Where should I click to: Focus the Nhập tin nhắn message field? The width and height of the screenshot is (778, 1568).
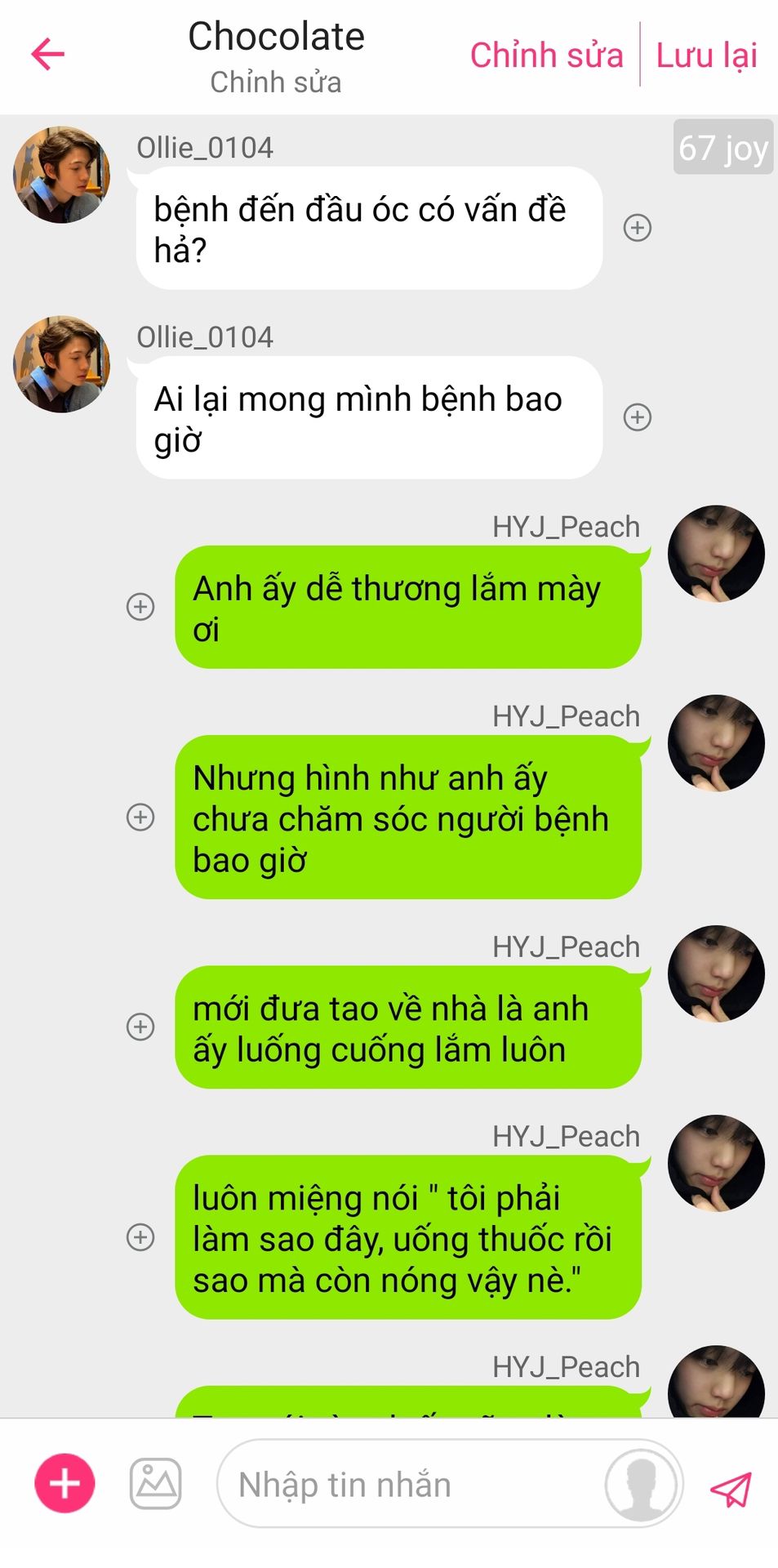click(408, 1485)
